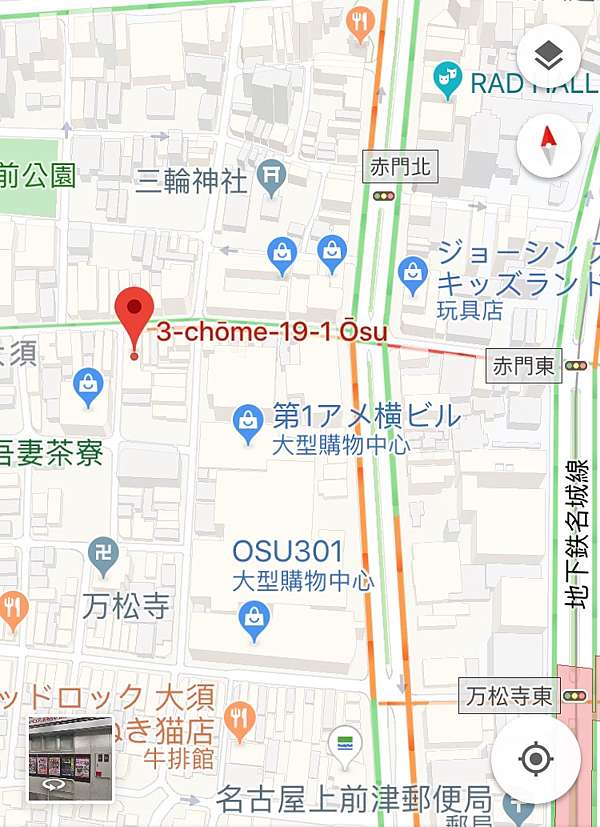Viewport: 600px width, 827px height.
Task: Open the 吾妻茶寮 place label
Action: (52, 453)
